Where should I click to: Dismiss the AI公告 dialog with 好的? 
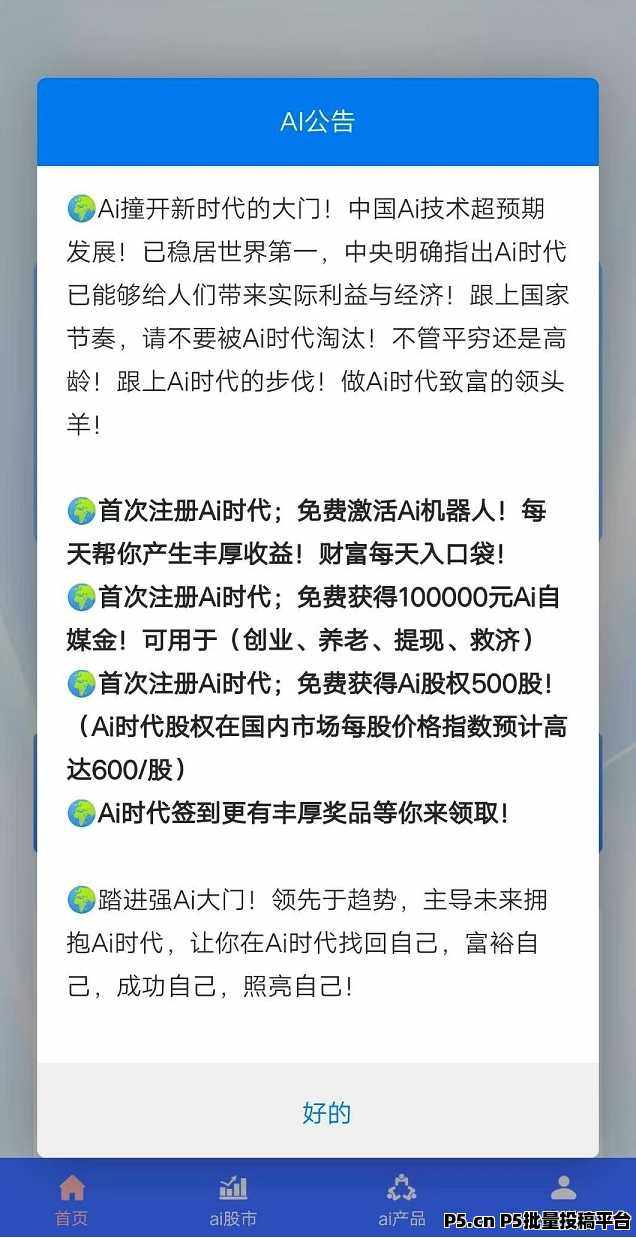pyautogui.click(x=326, y=1112)
